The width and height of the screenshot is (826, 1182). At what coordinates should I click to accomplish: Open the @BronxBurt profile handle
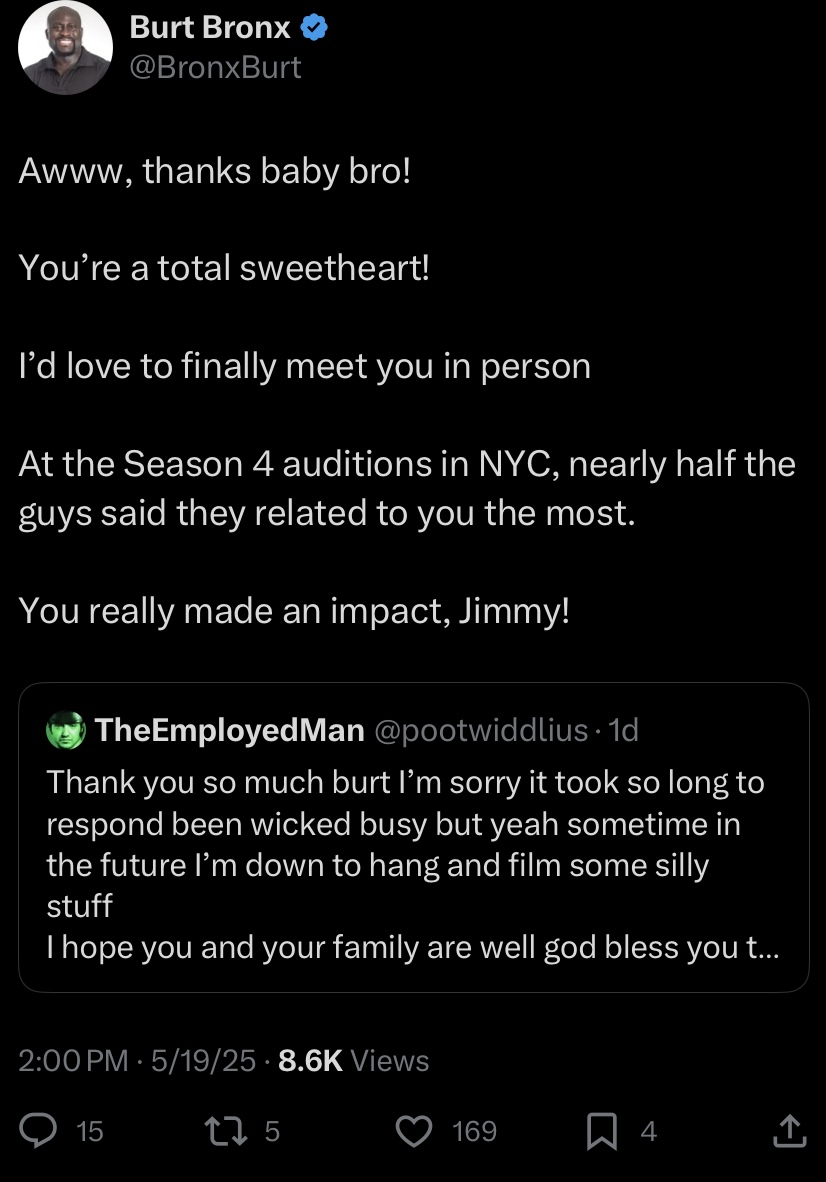(215, 67)
